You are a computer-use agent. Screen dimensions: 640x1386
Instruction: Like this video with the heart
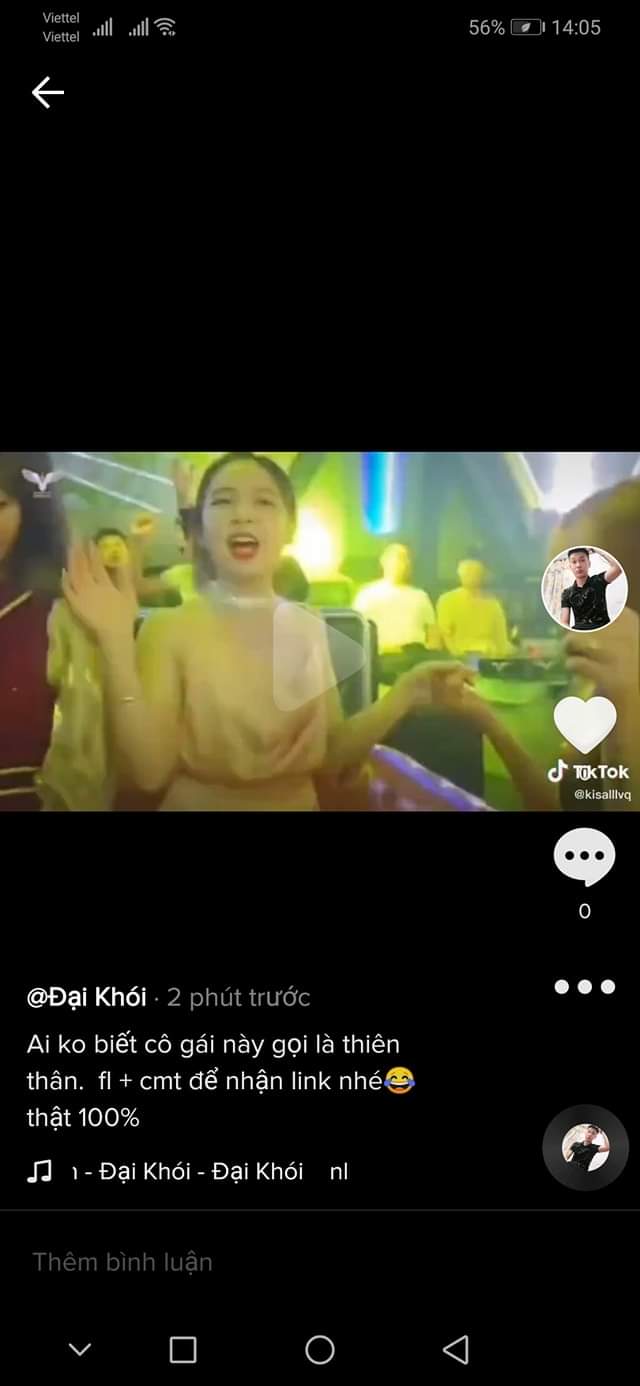[x=585, y=725]
